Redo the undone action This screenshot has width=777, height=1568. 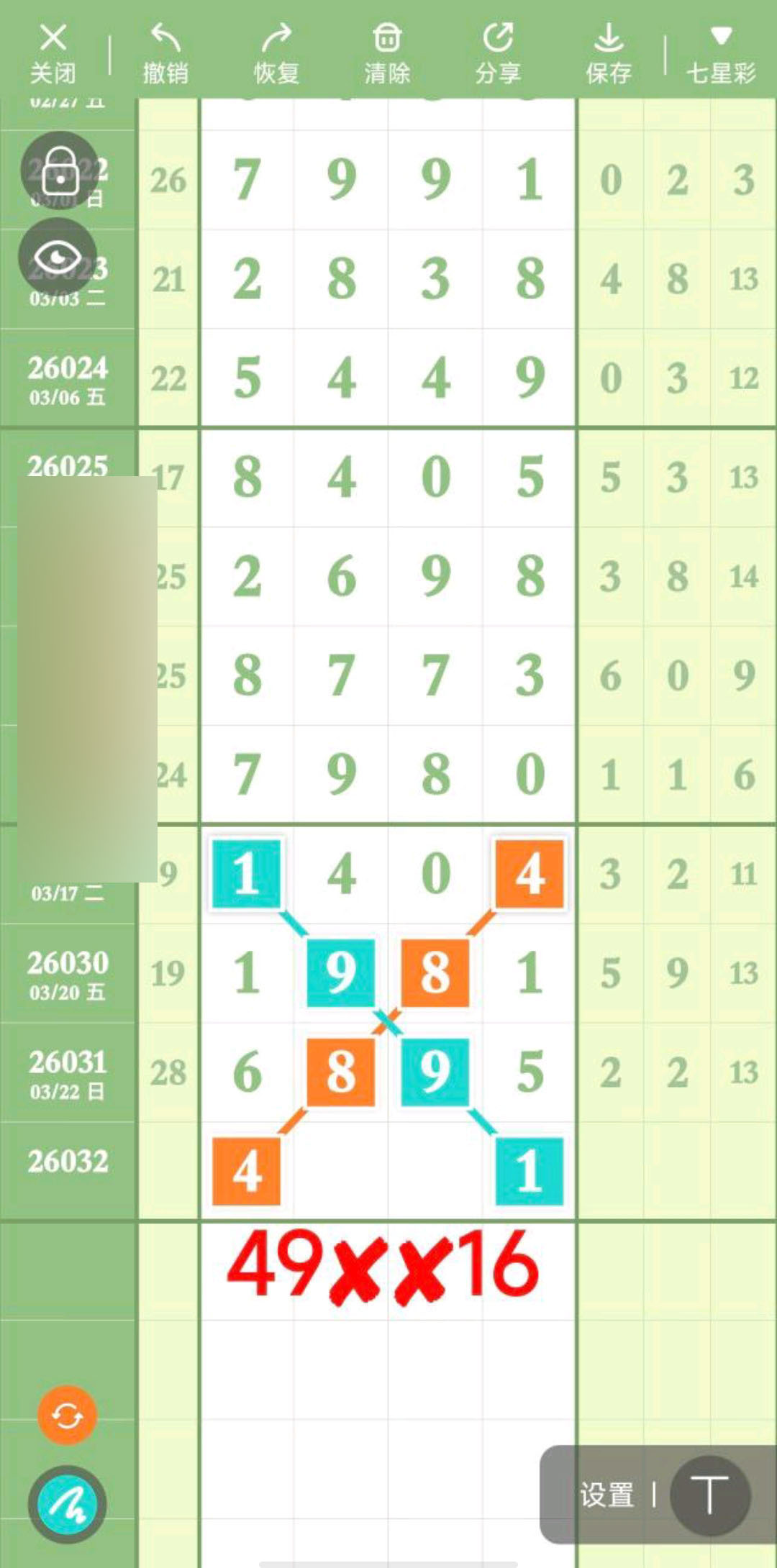pyautogui.click(x=276, y=53)
